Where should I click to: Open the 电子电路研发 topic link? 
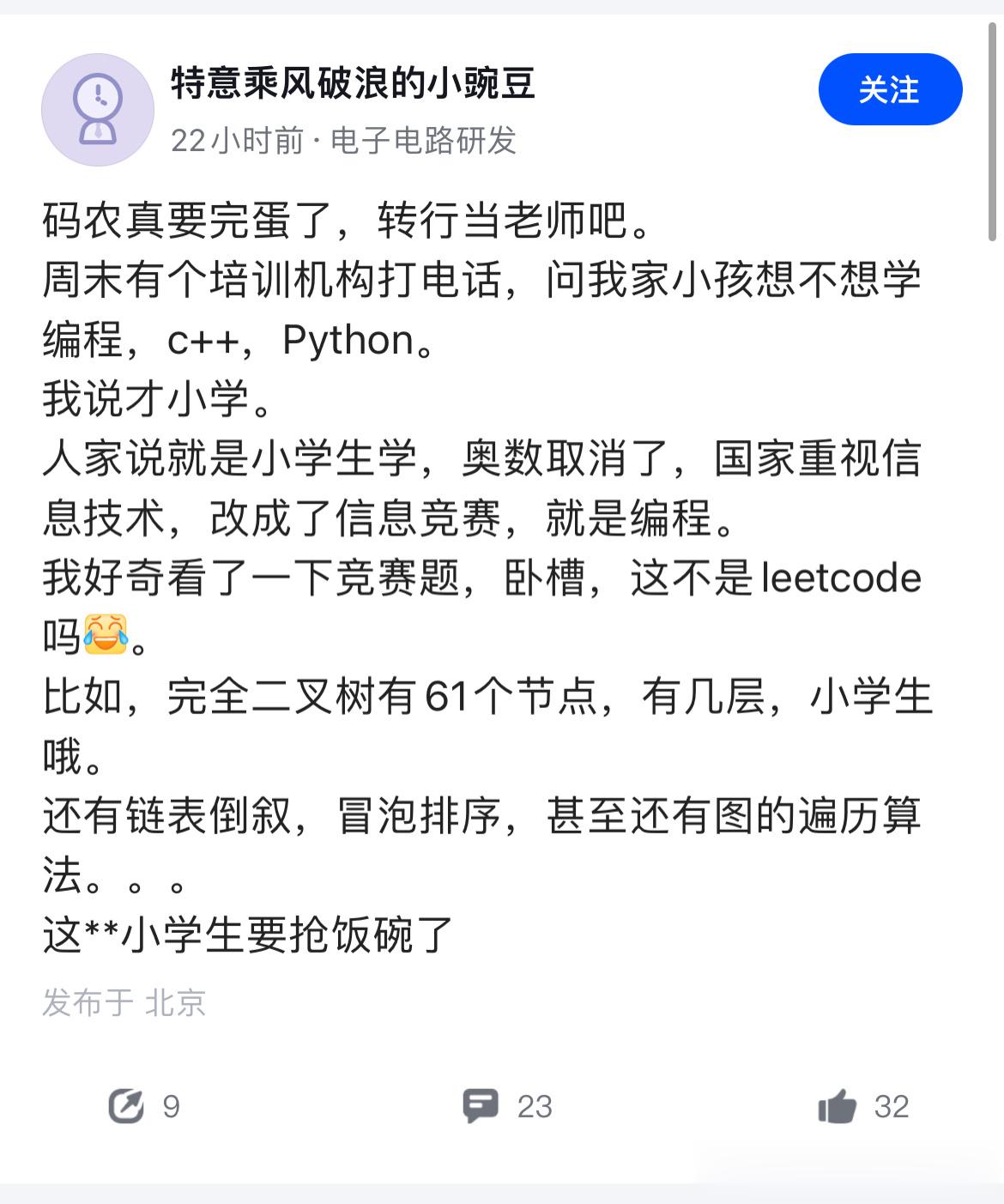pyautogui.click(x=426, y=142)
